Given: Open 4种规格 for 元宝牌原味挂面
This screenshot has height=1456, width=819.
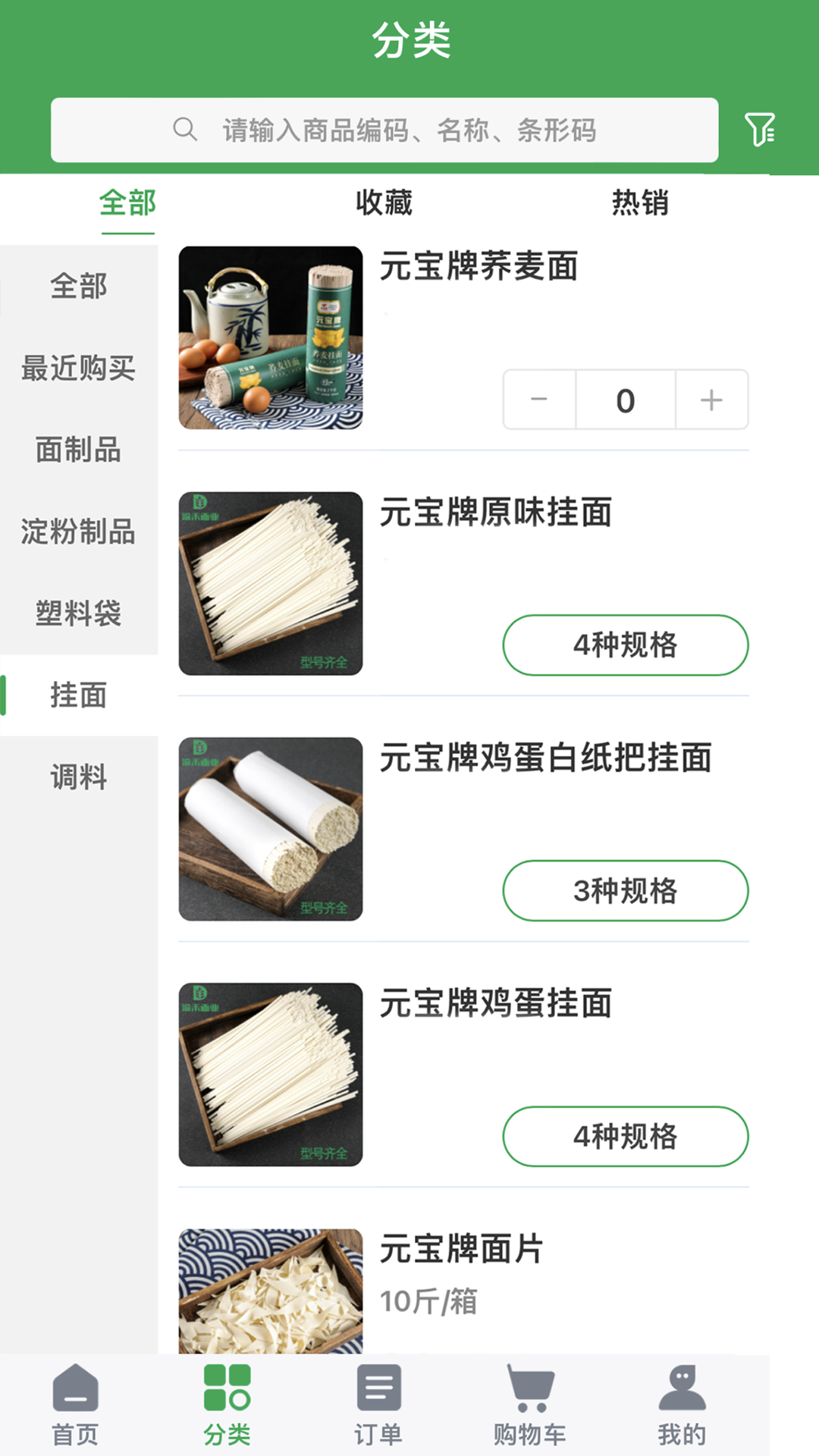Looking at the screenshot, I should 625,645.
